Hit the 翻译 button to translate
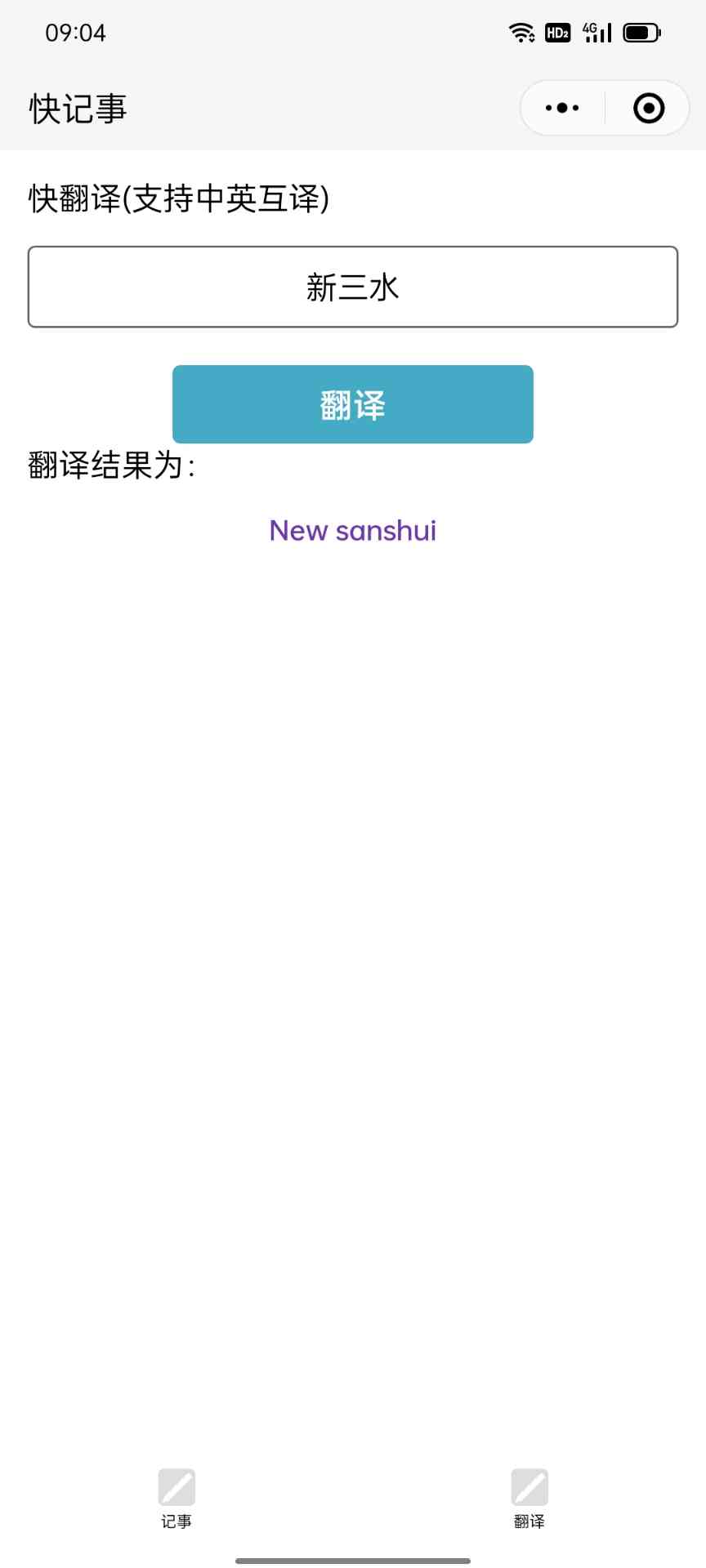 tap(353, 404)
